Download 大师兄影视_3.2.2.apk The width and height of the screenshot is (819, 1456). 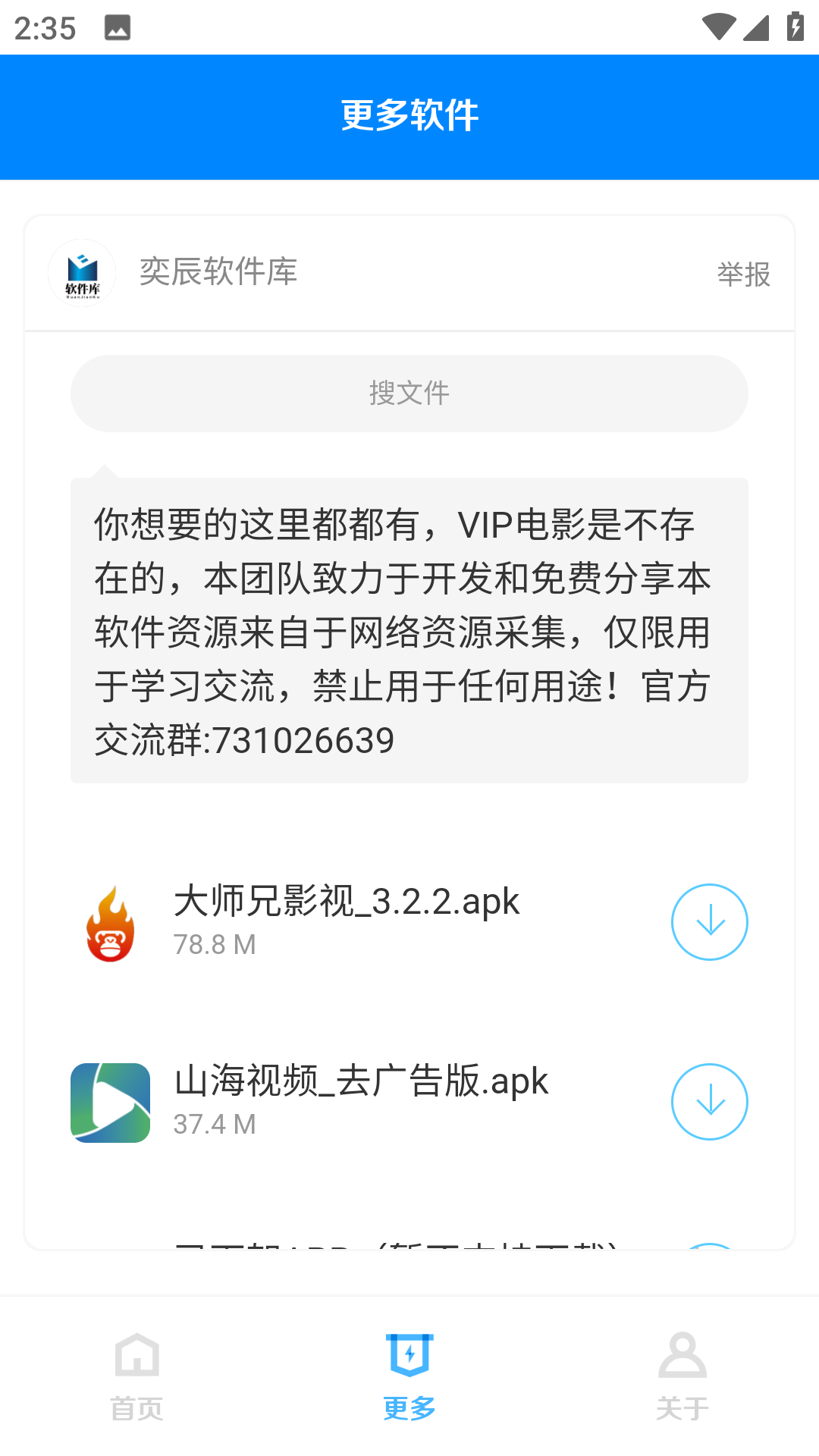coord(709,922)
